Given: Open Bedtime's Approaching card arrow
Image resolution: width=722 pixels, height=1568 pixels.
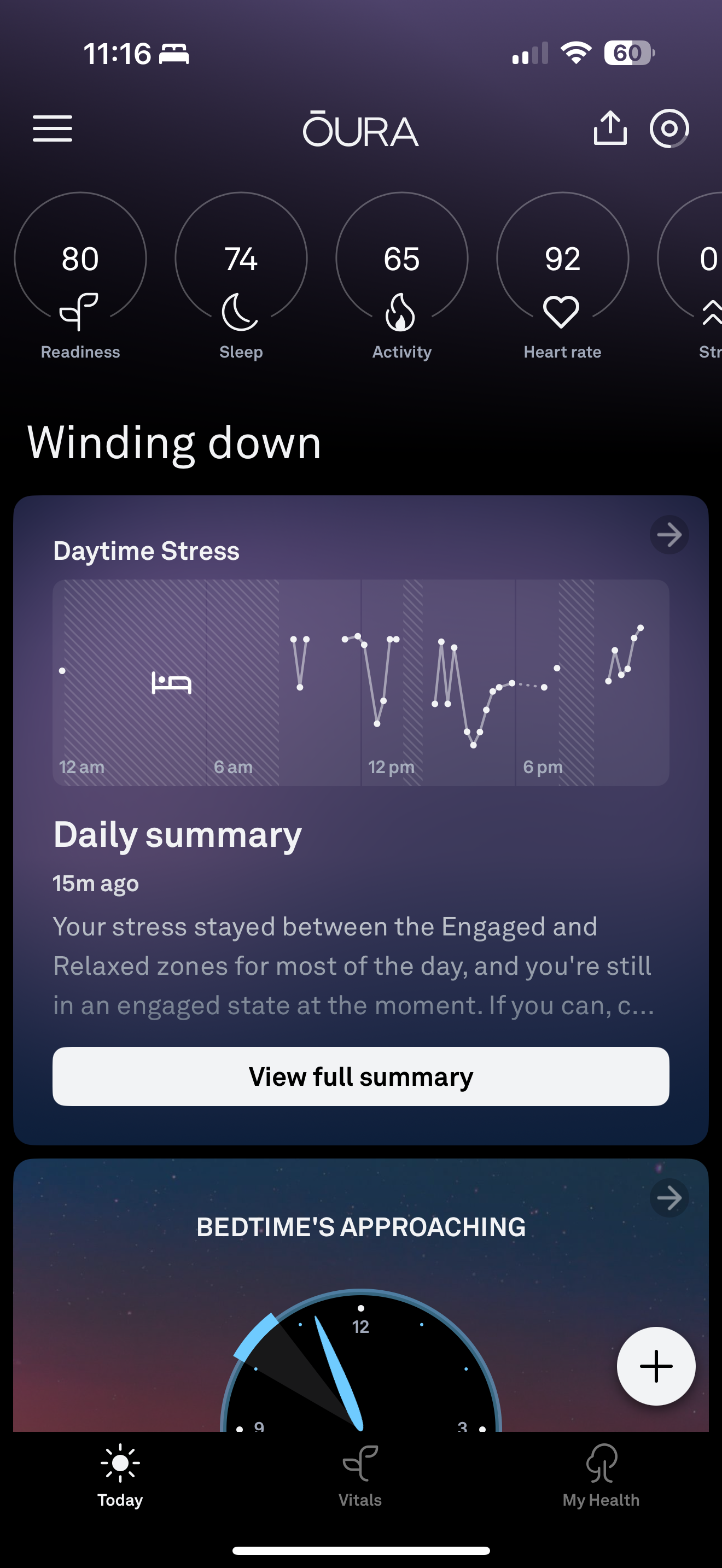Looking at the screenshot, I should pos(669,1198).
